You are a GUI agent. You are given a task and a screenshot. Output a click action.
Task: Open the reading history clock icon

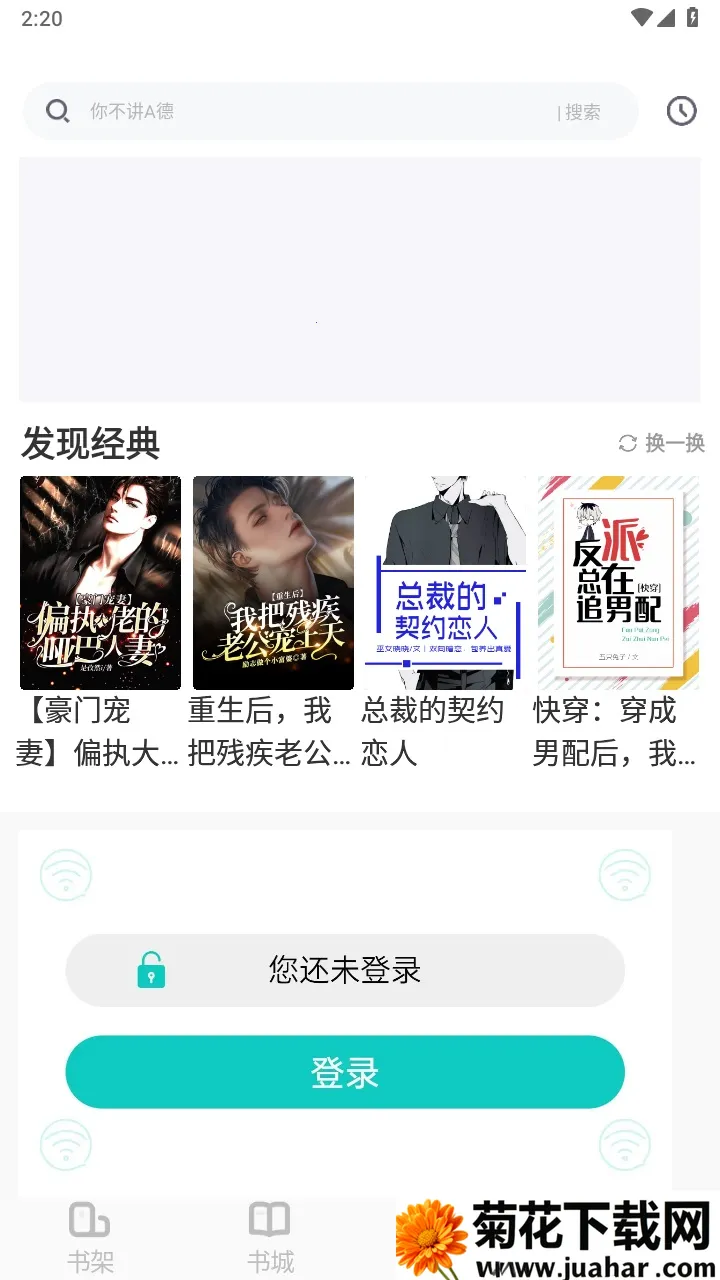click(x=681, y=111)
